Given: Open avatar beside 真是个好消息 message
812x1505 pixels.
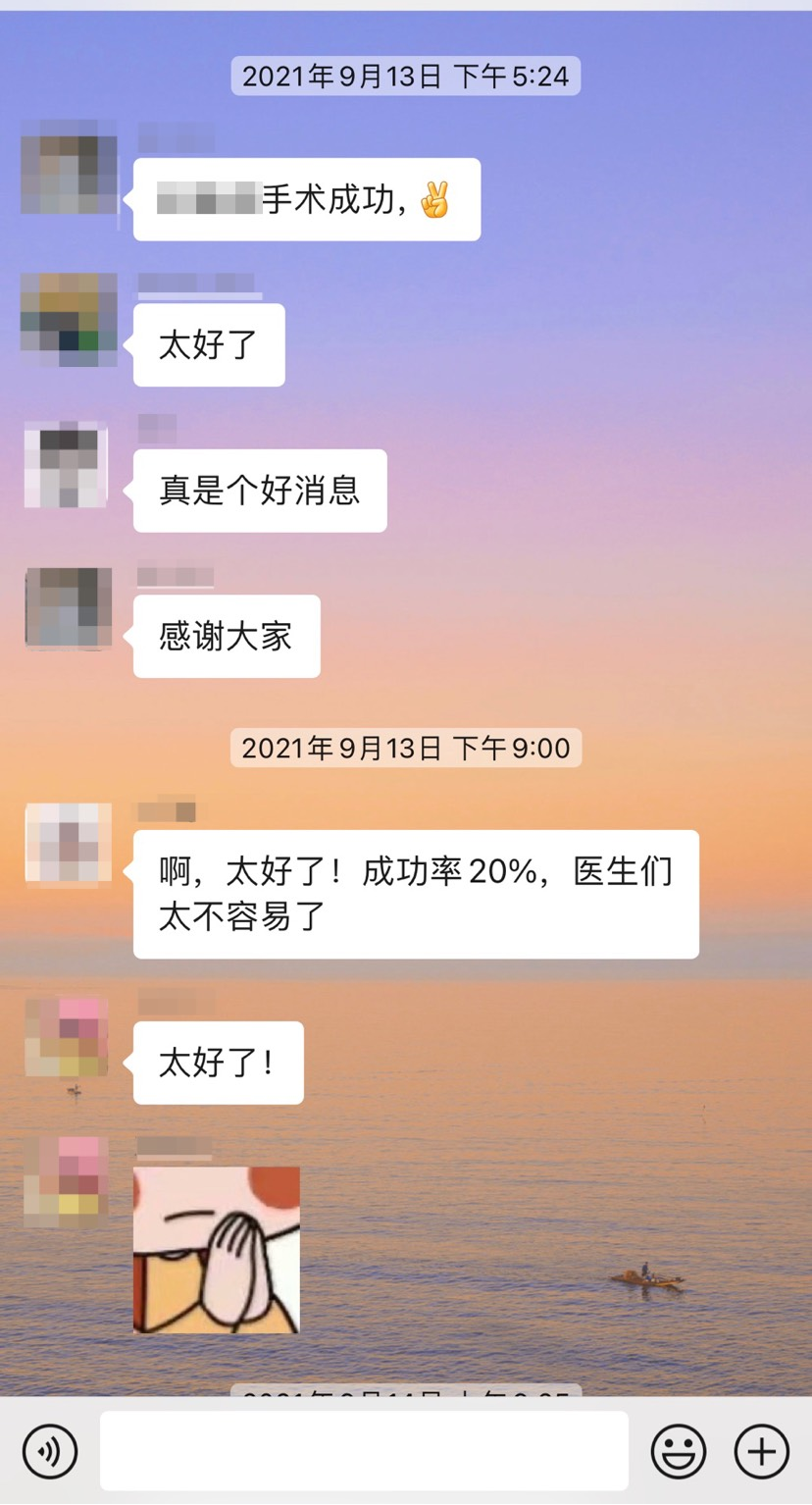Looking at the screenshot, I should point(67,465).
